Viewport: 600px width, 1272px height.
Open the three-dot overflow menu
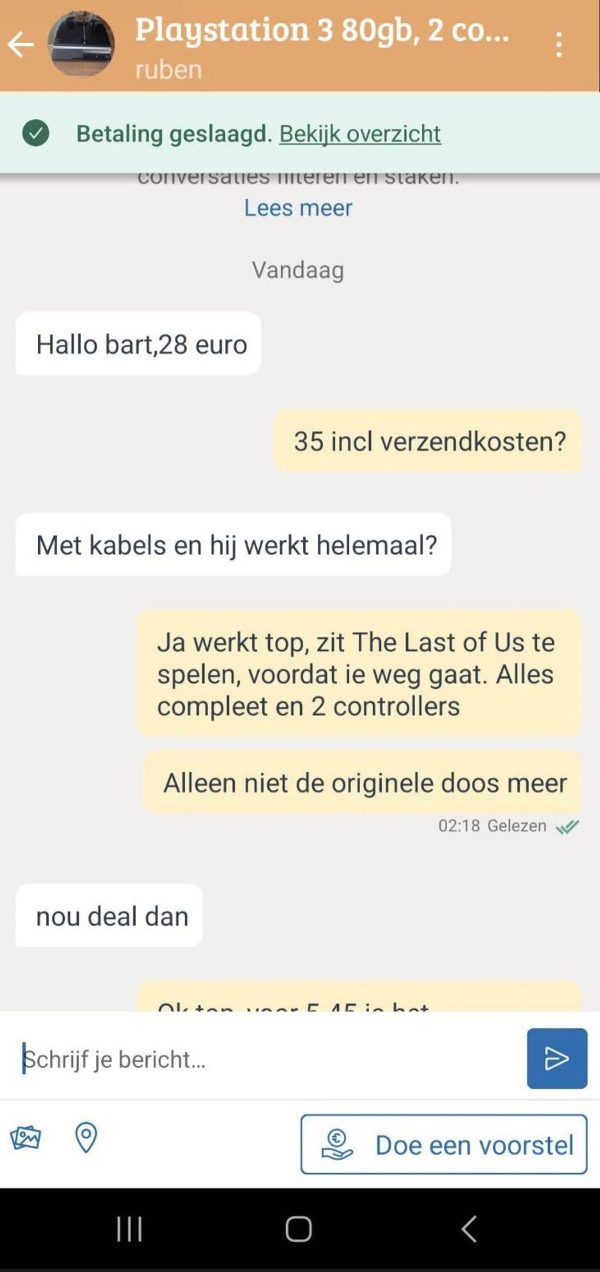(x=558, y=45)
